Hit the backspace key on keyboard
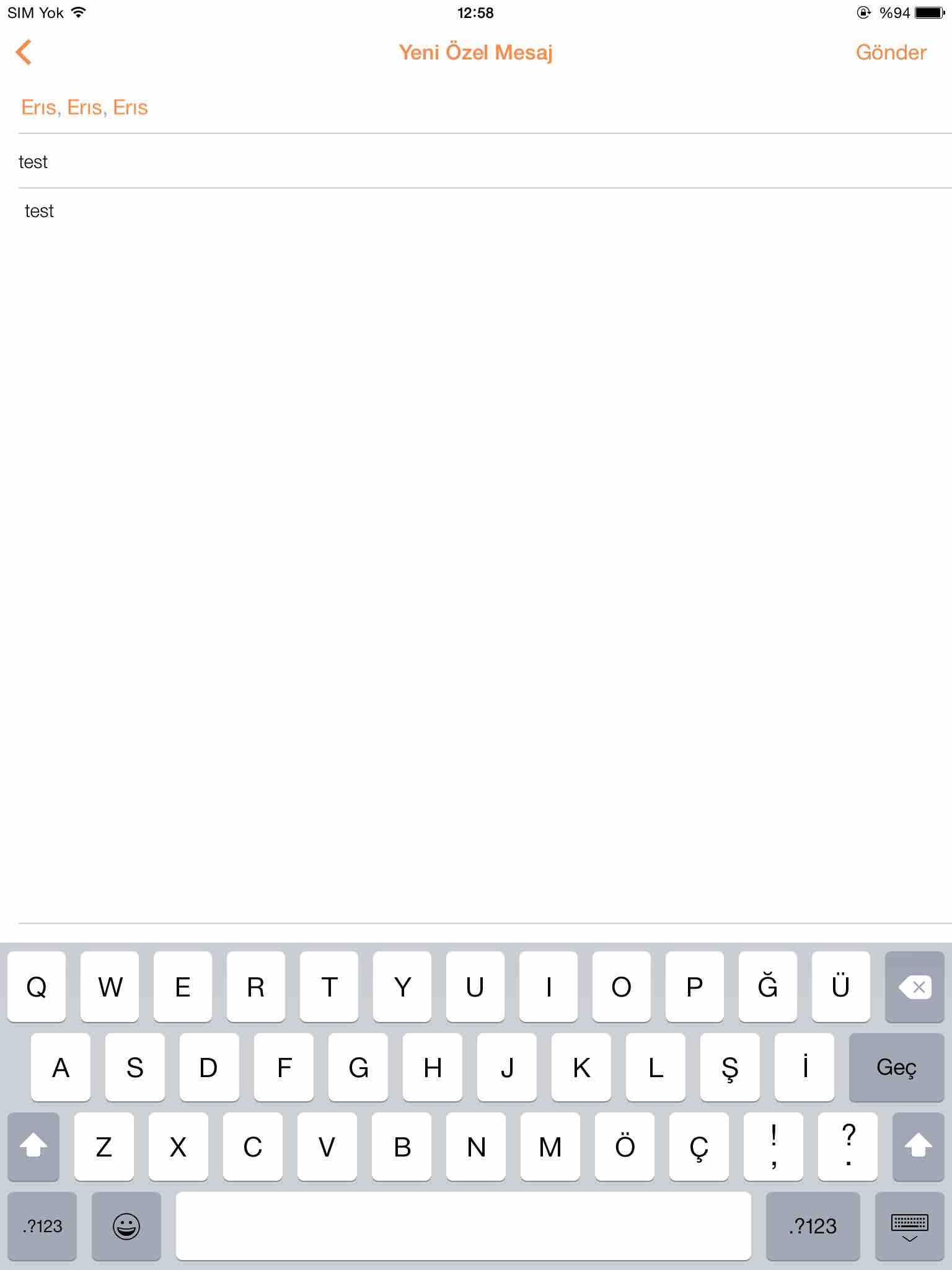Image resolution: width=952 pixels, height=1270 pixels. 914,987
